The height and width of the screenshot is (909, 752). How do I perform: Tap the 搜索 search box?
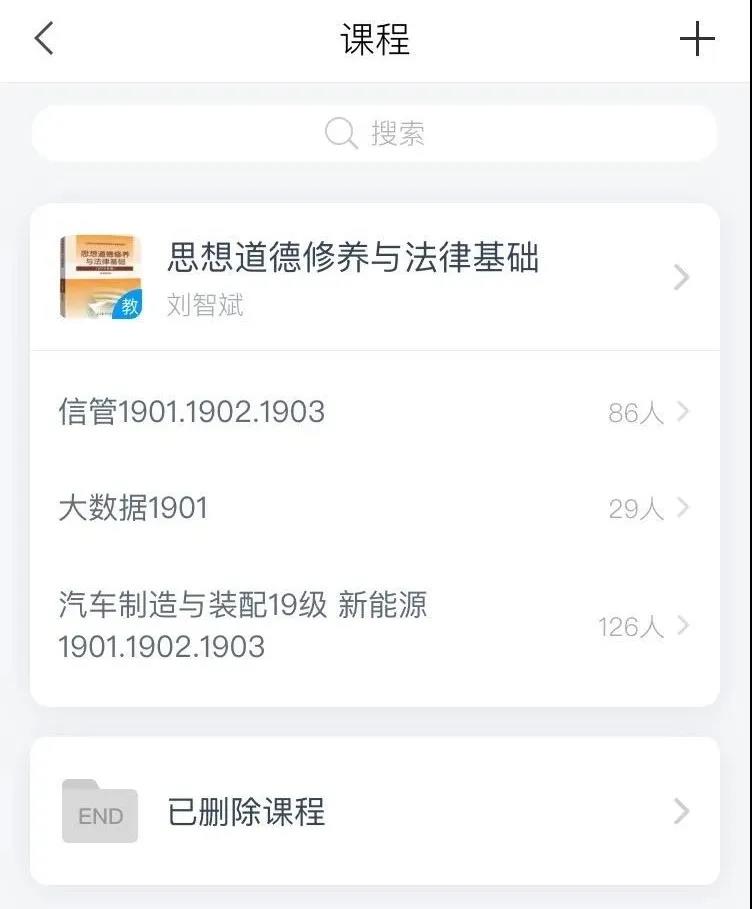[x=375, y=134]
